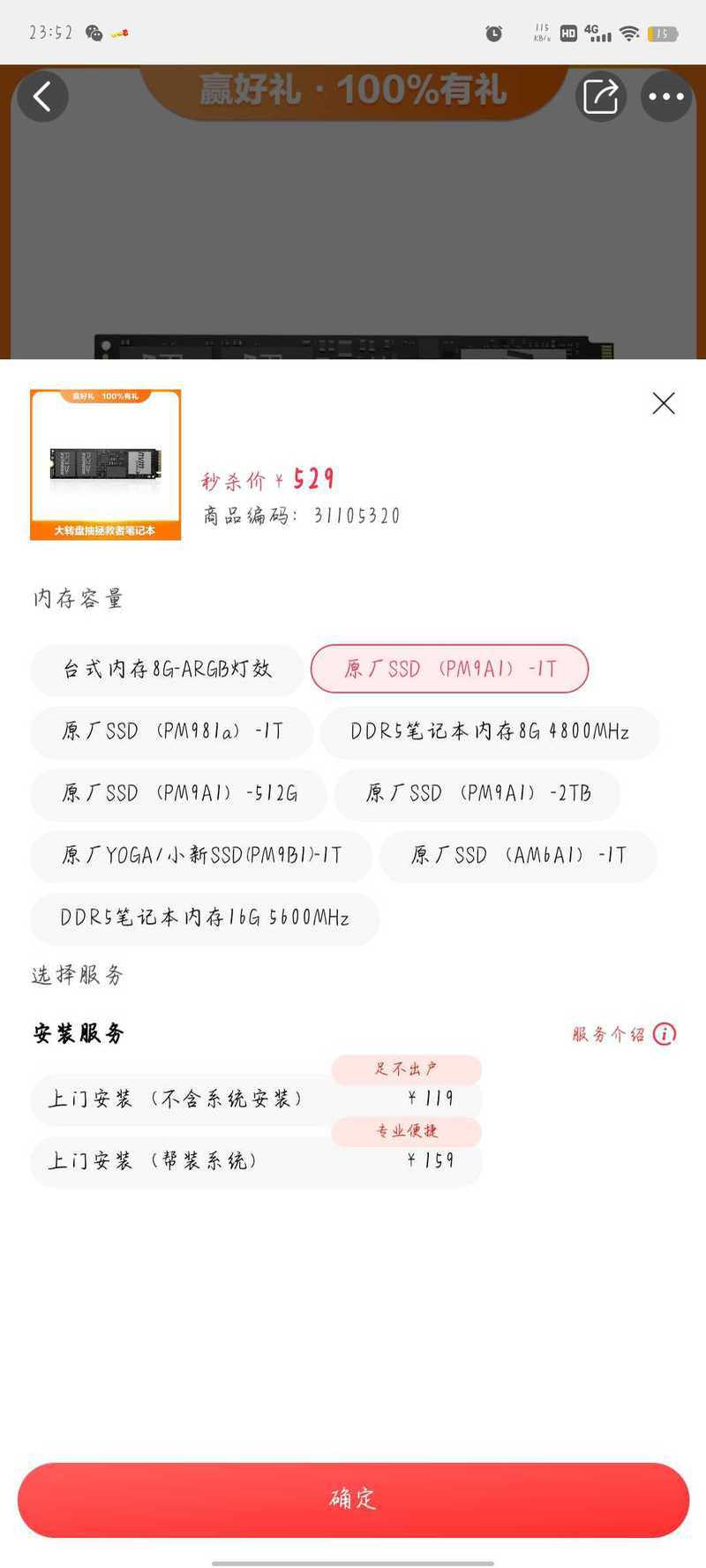Confirm selection with 确定 button
Image resolution: width=706 pixels, height=1568 pixels.
pos(353,1499)
